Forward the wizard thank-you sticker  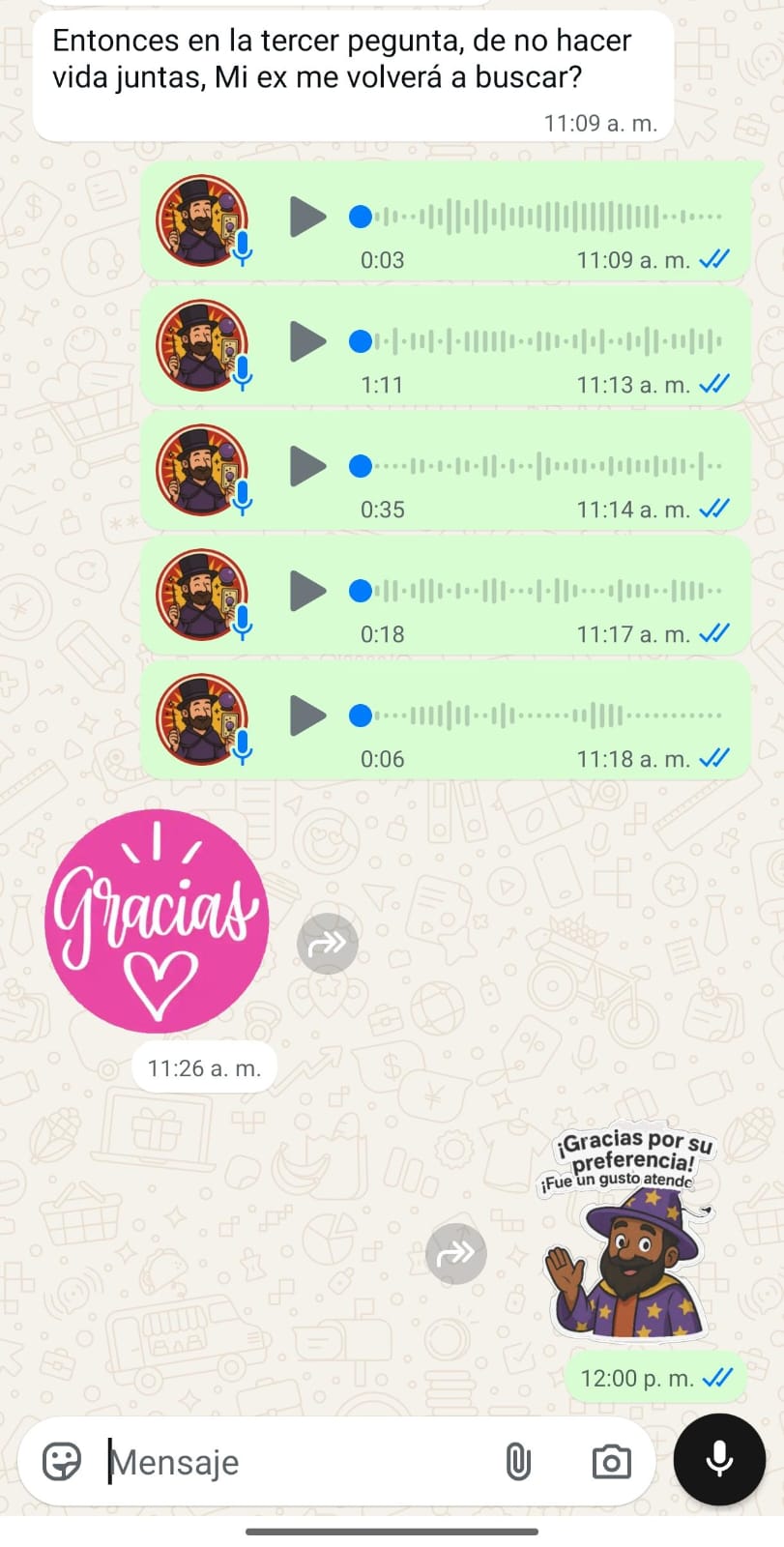coord(456,1254)
